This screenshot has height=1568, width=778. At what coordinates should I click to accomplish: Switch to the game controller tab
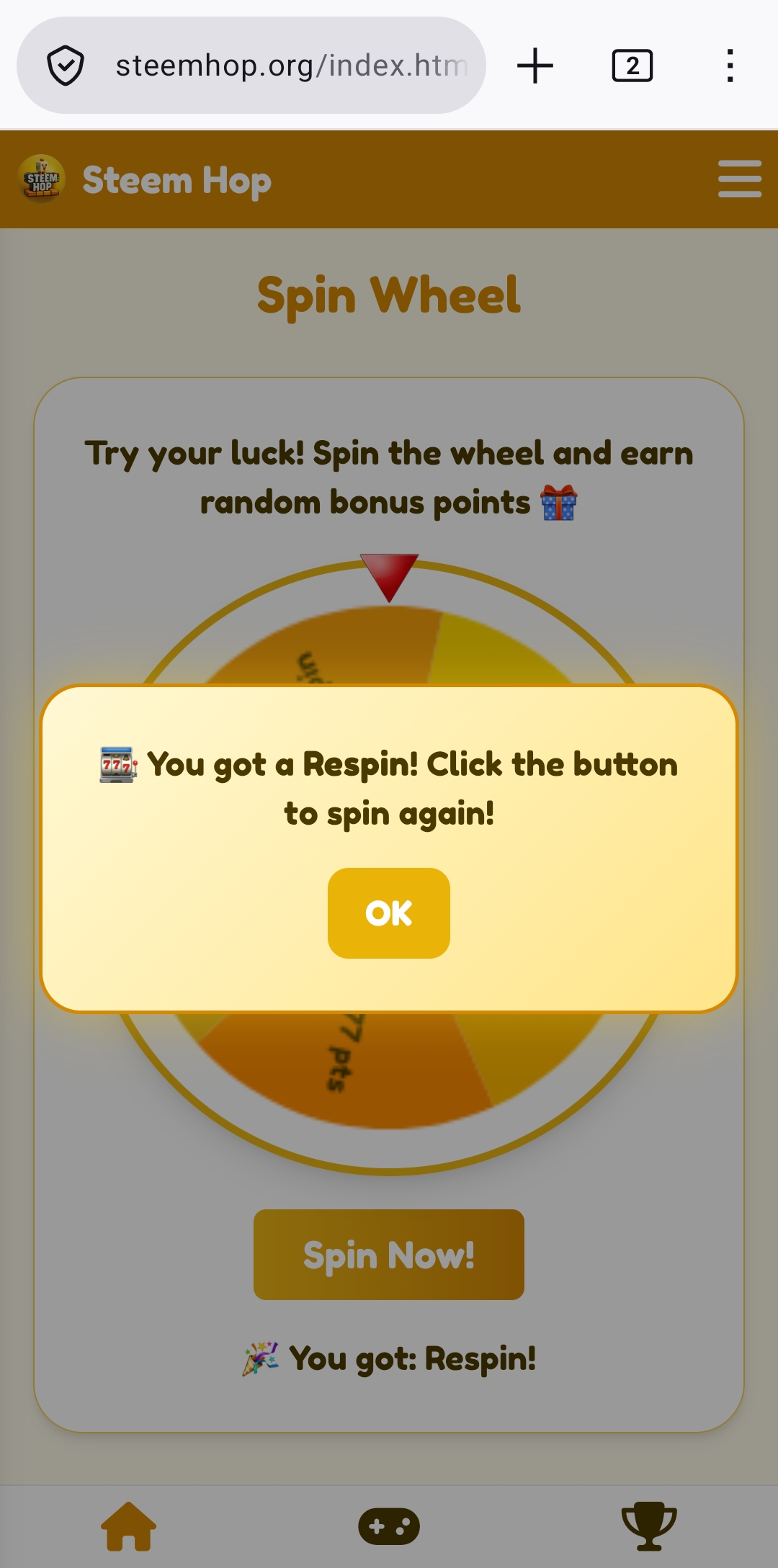click(389, 1526)
